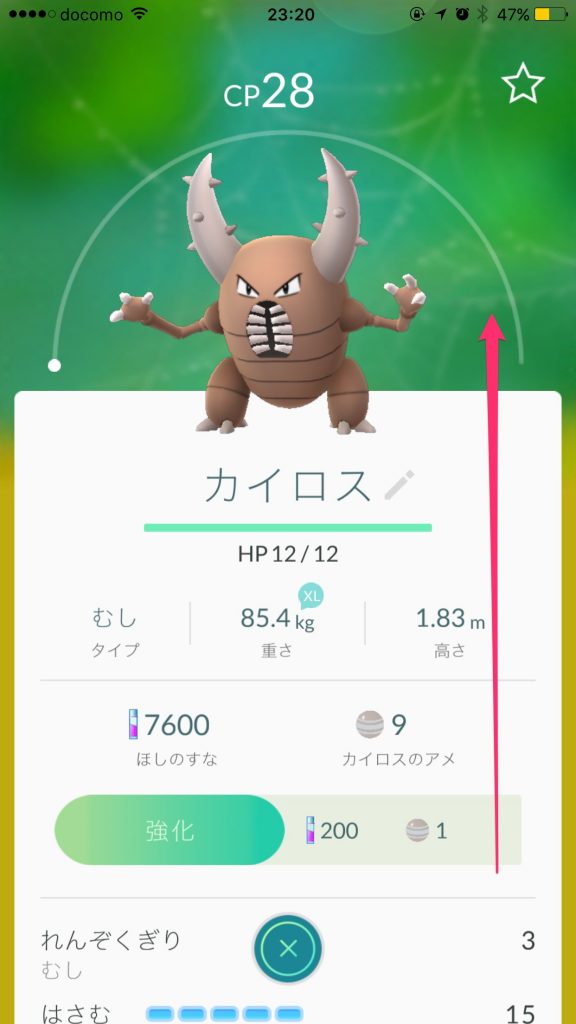Viewport: 576px width, 1024px height.
Task: Mark Kailios as favorite with the star
Action: [522, 84]
